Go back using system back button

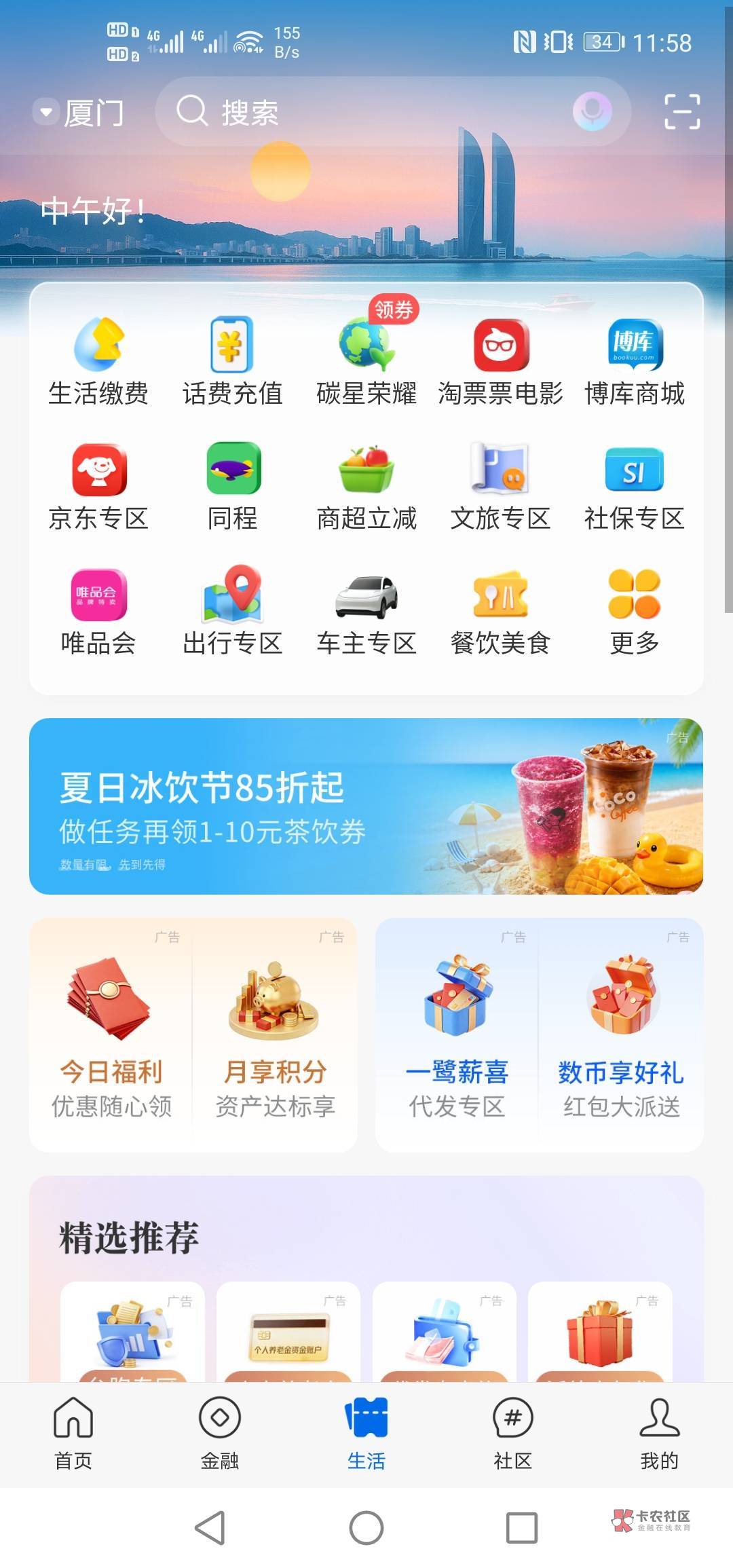click(x=210, y=1528)
